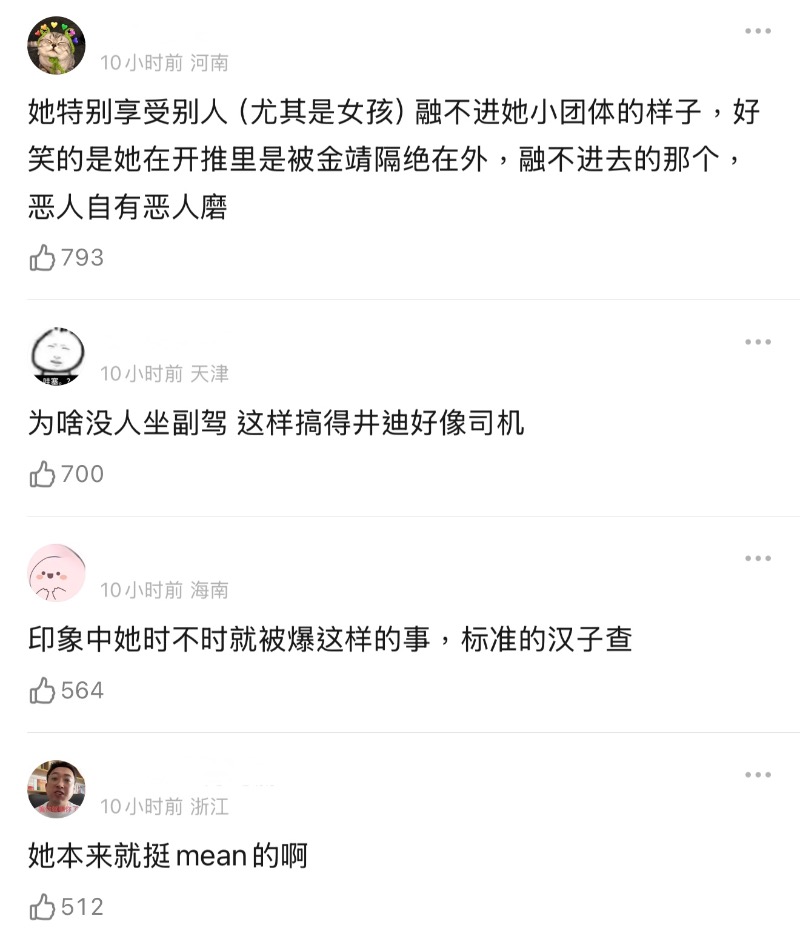Open more options on the 天津 comment
Image resolution: width=800 pixels, height=936 pixels.
tap(757, 342)
